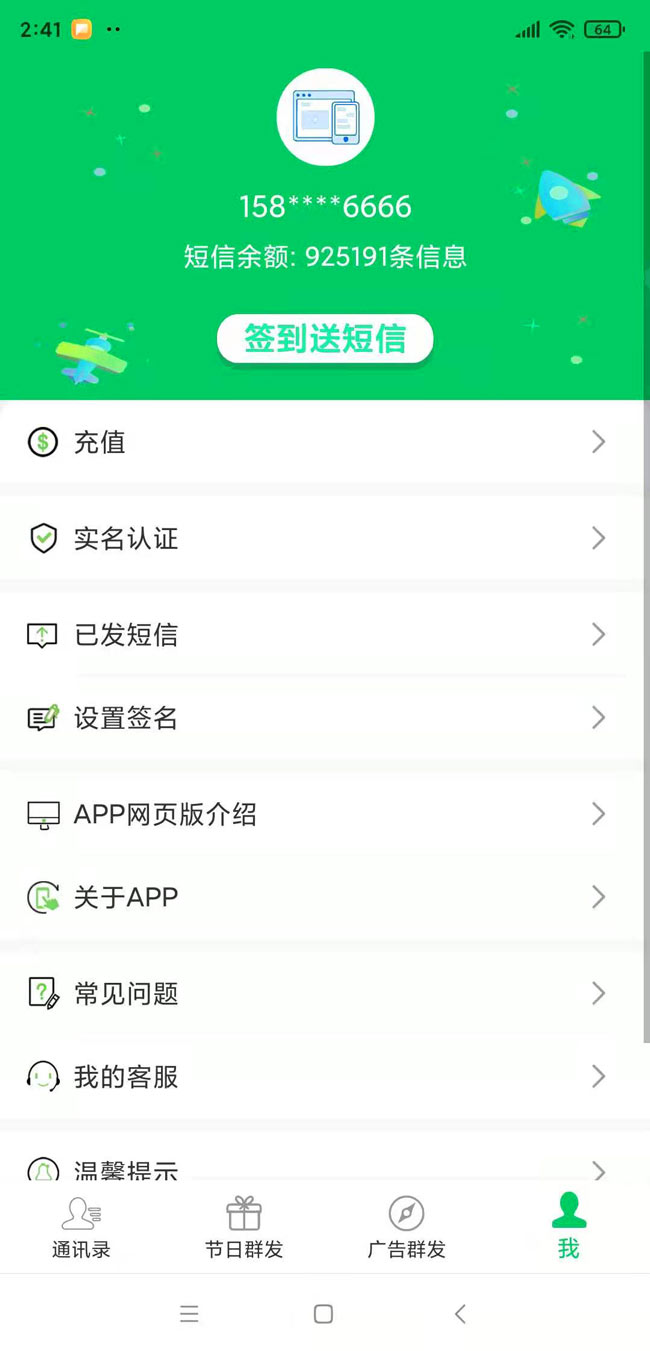
Task: Tap the 签到送短信 check-in button
Action: [325, 340]
